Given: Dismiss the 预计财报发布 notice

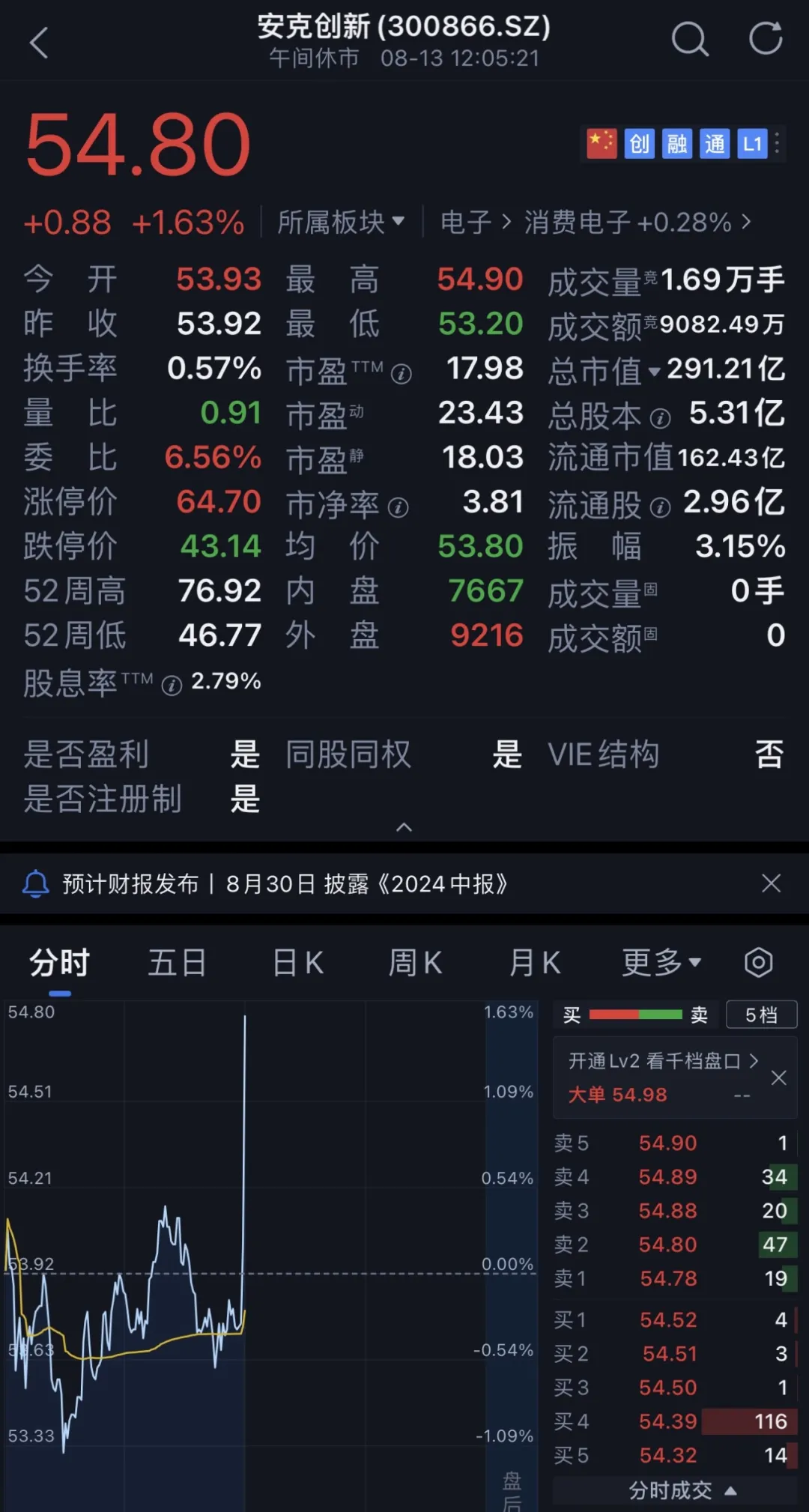Looking at the screenshot, I should point(771,883).
